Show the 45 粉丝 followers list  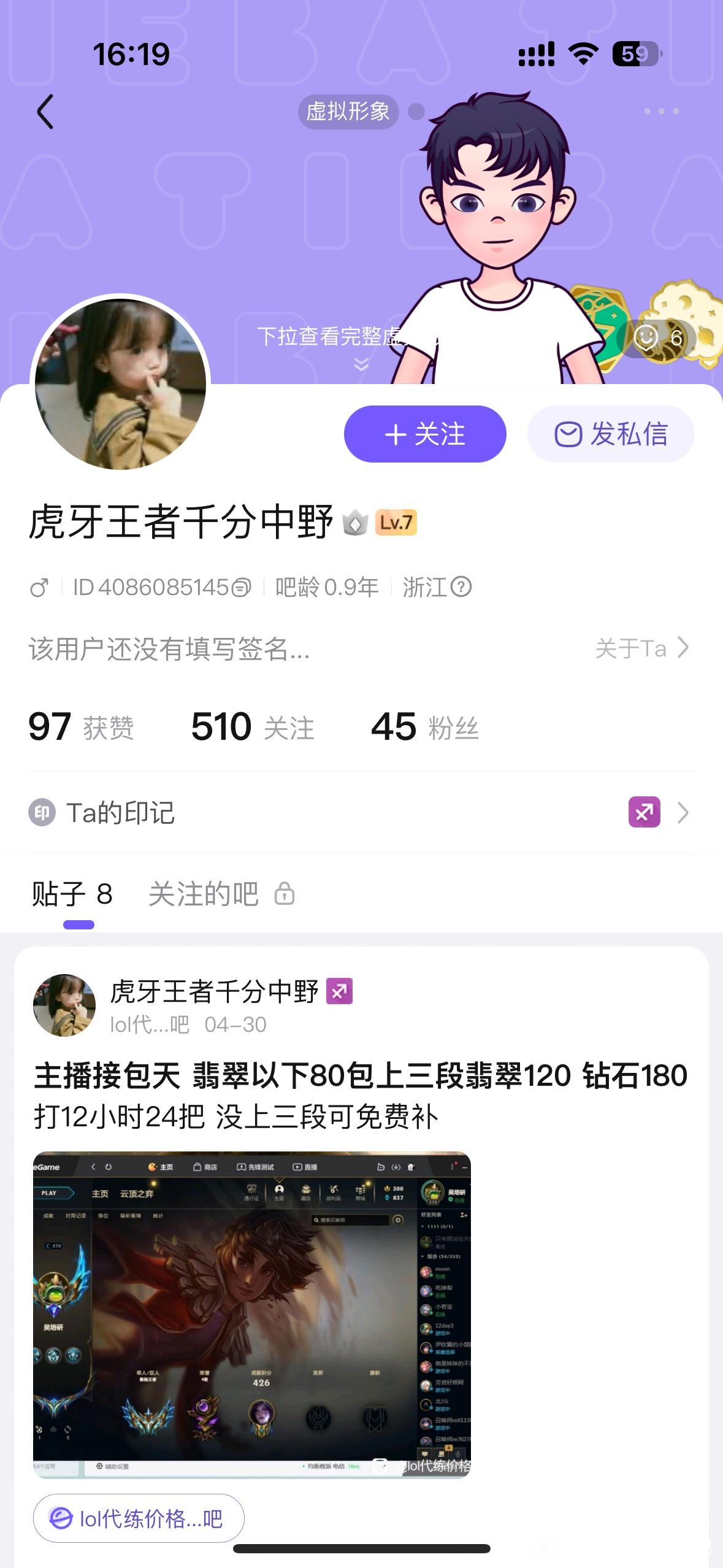click(x=424, y=727)
